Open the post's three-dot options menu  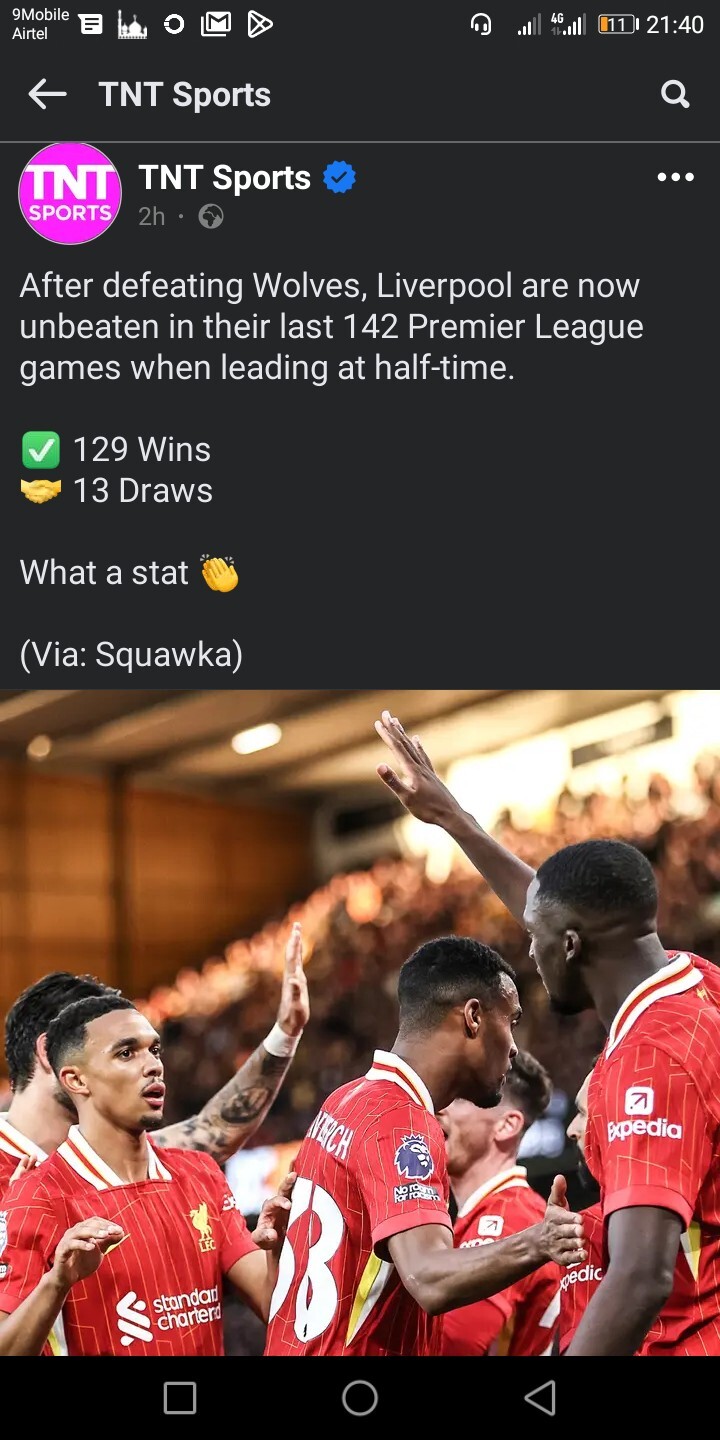coord(675,177)
